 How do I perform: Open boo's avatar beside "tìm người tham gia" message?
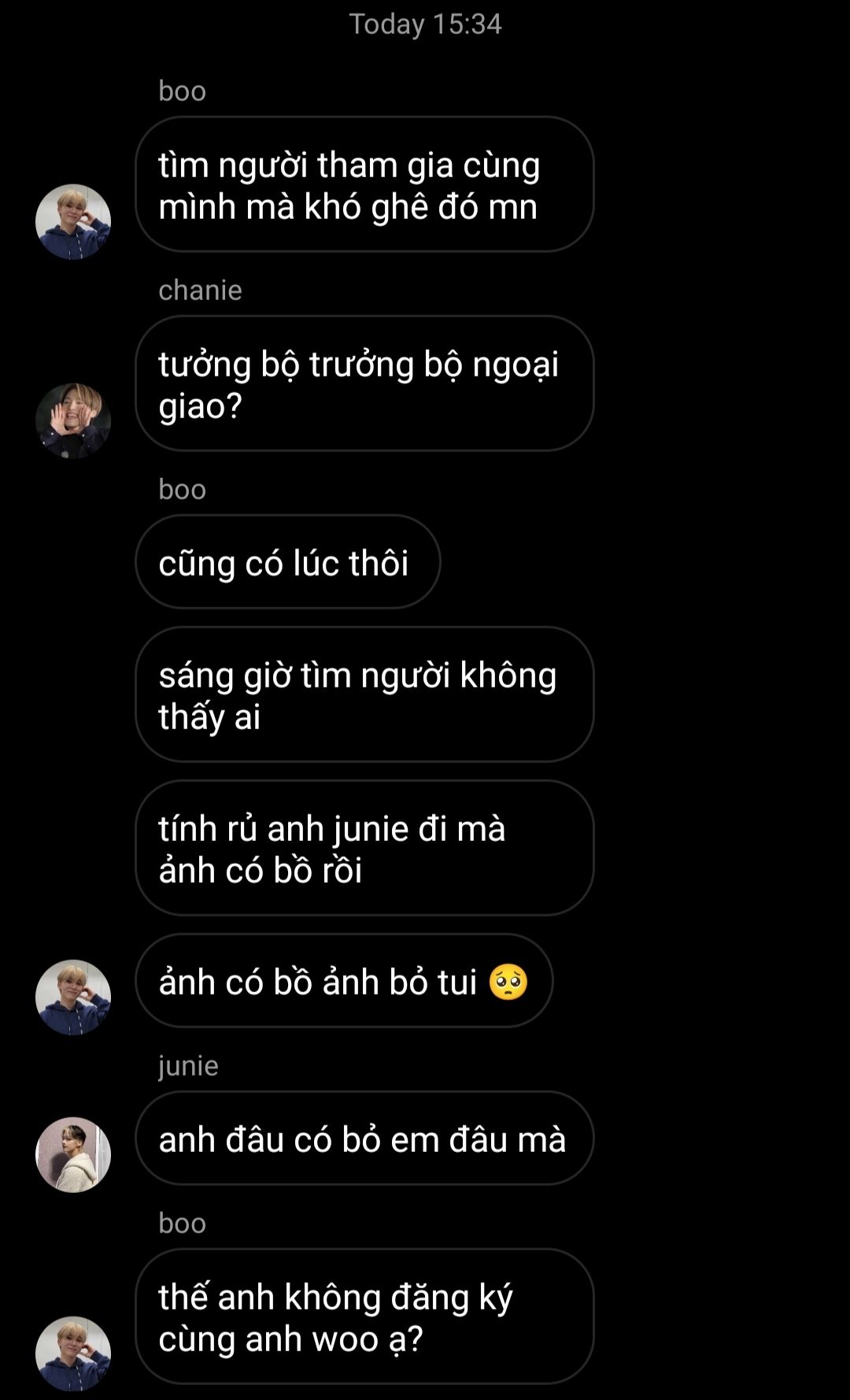click(73, 222)
